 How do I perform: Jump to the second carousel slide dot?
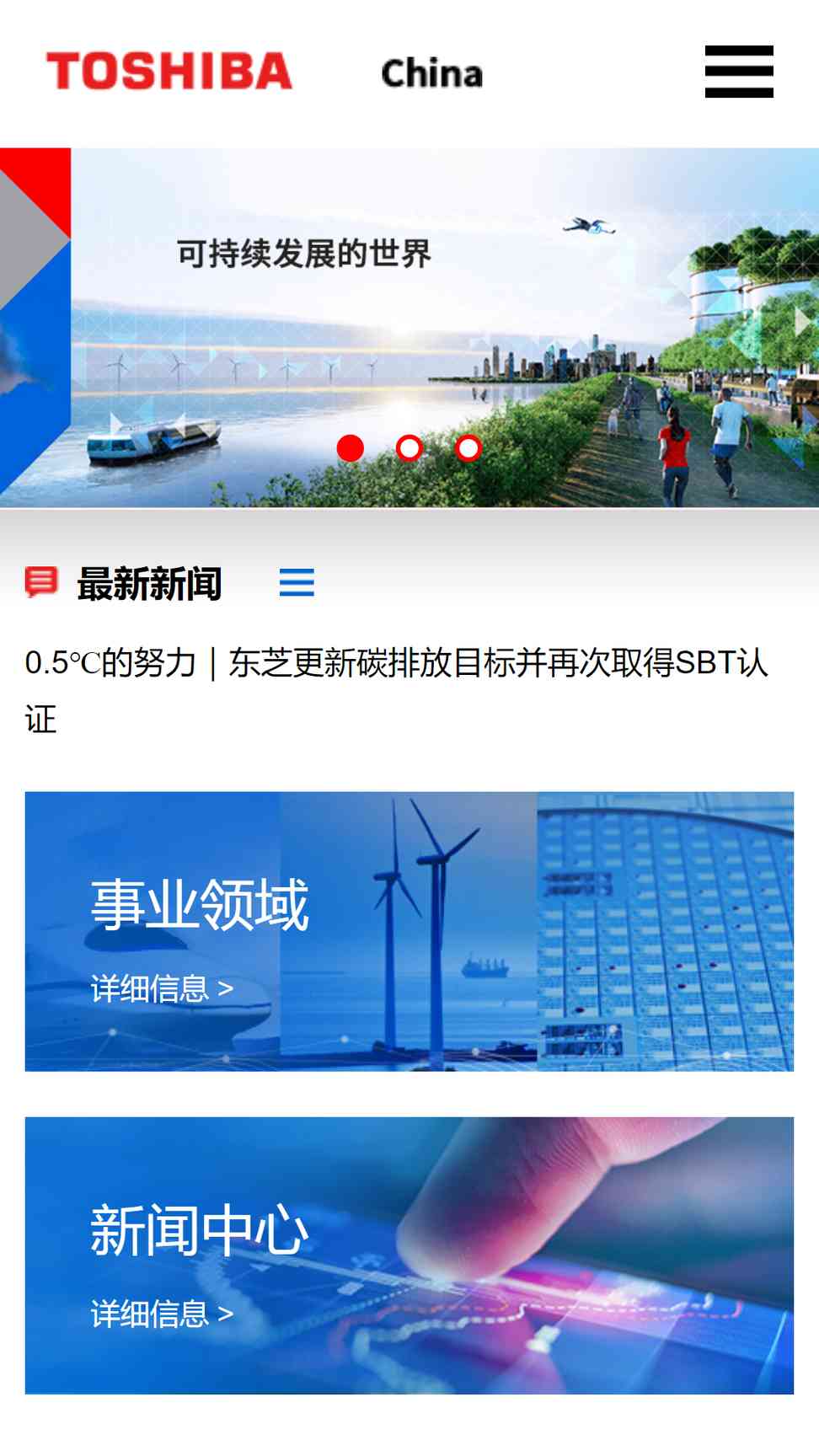point(409,448)
